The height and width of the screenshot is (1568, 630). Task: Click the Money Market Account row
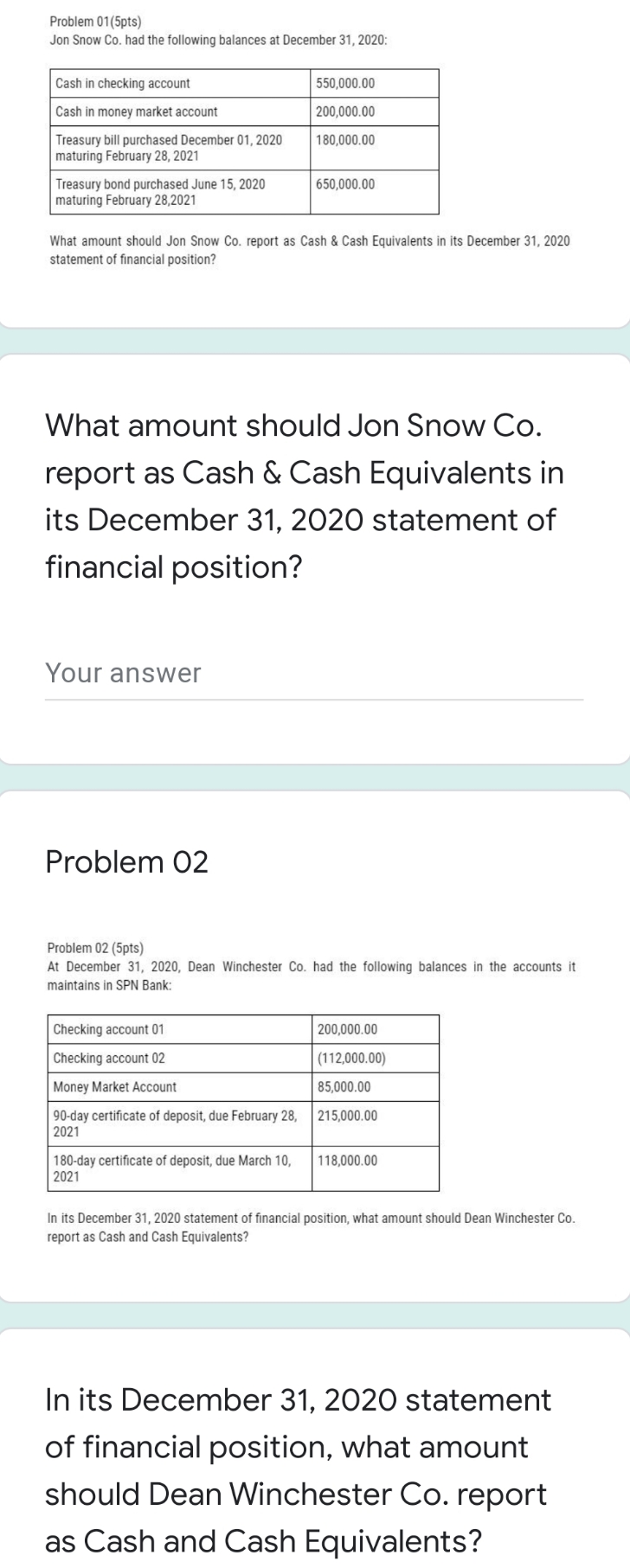(x=173, y=1087)
